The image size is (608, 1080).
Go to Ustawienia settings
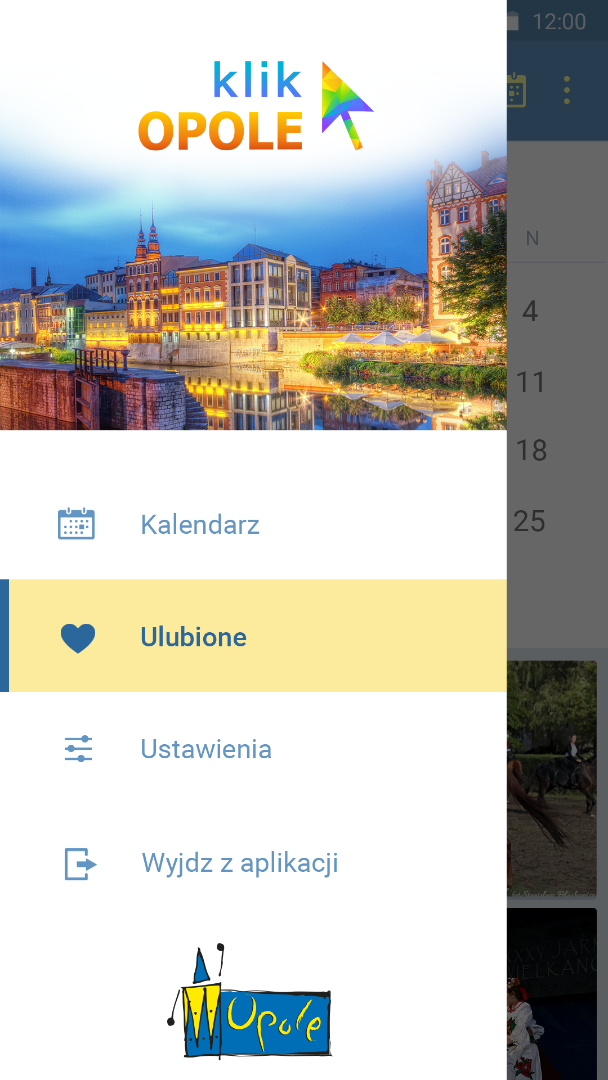pos(206,749)
